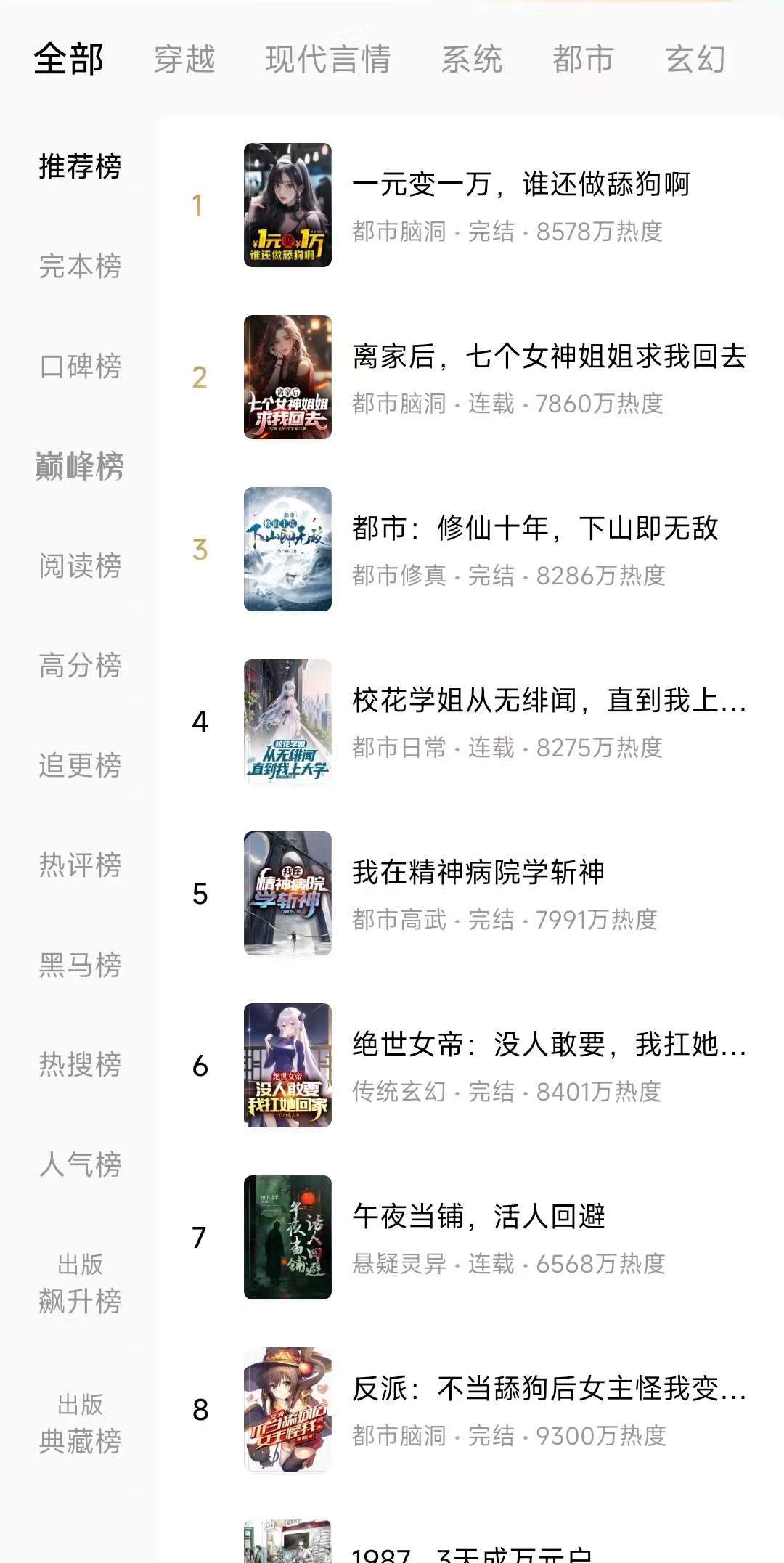Open the novel 午夜当铺，活人回避
Image resolution: width=784 pixels, height=1563 pixels.
[478, 1217]
